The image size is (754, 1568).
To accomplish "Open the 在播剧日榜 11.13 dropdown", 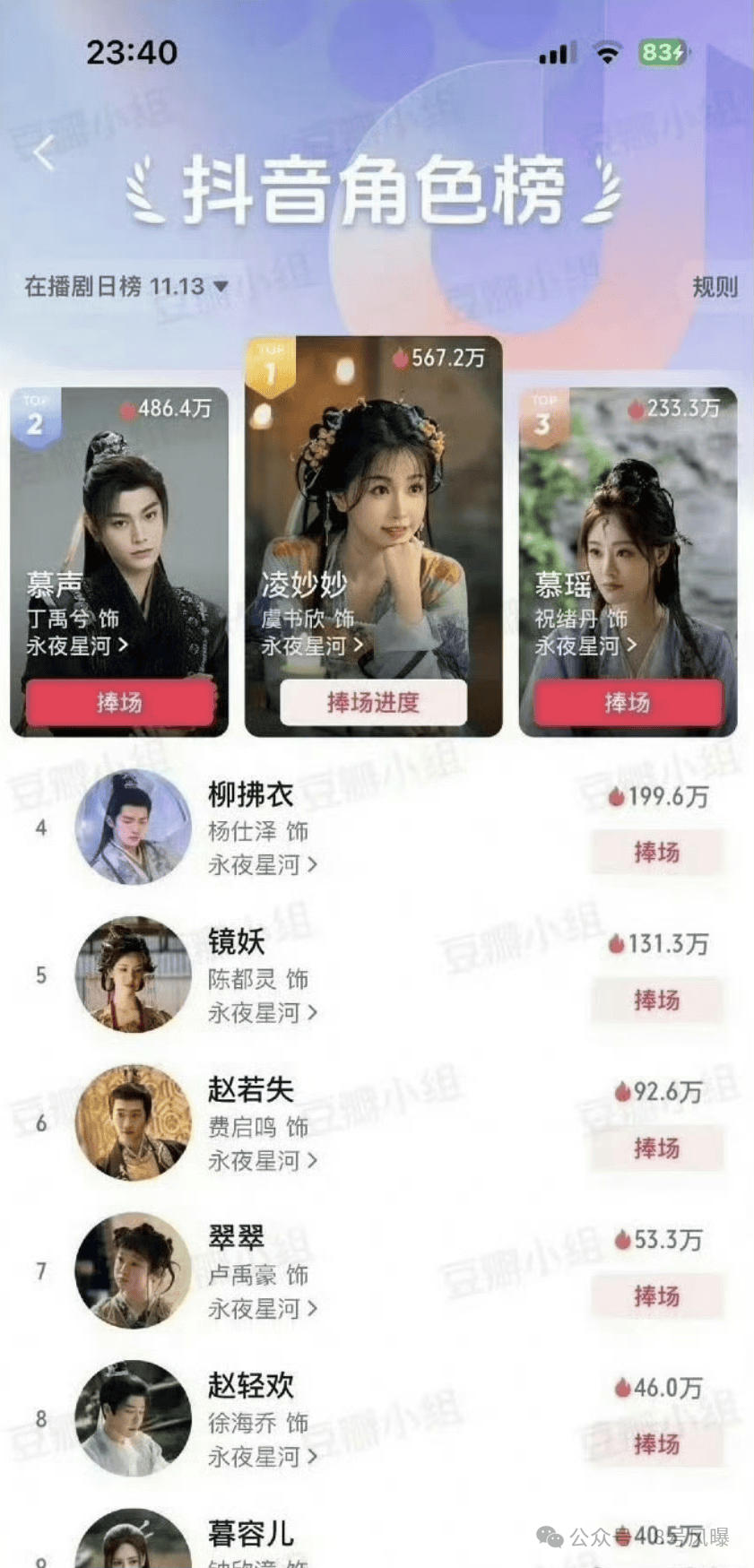I will 126,287.
